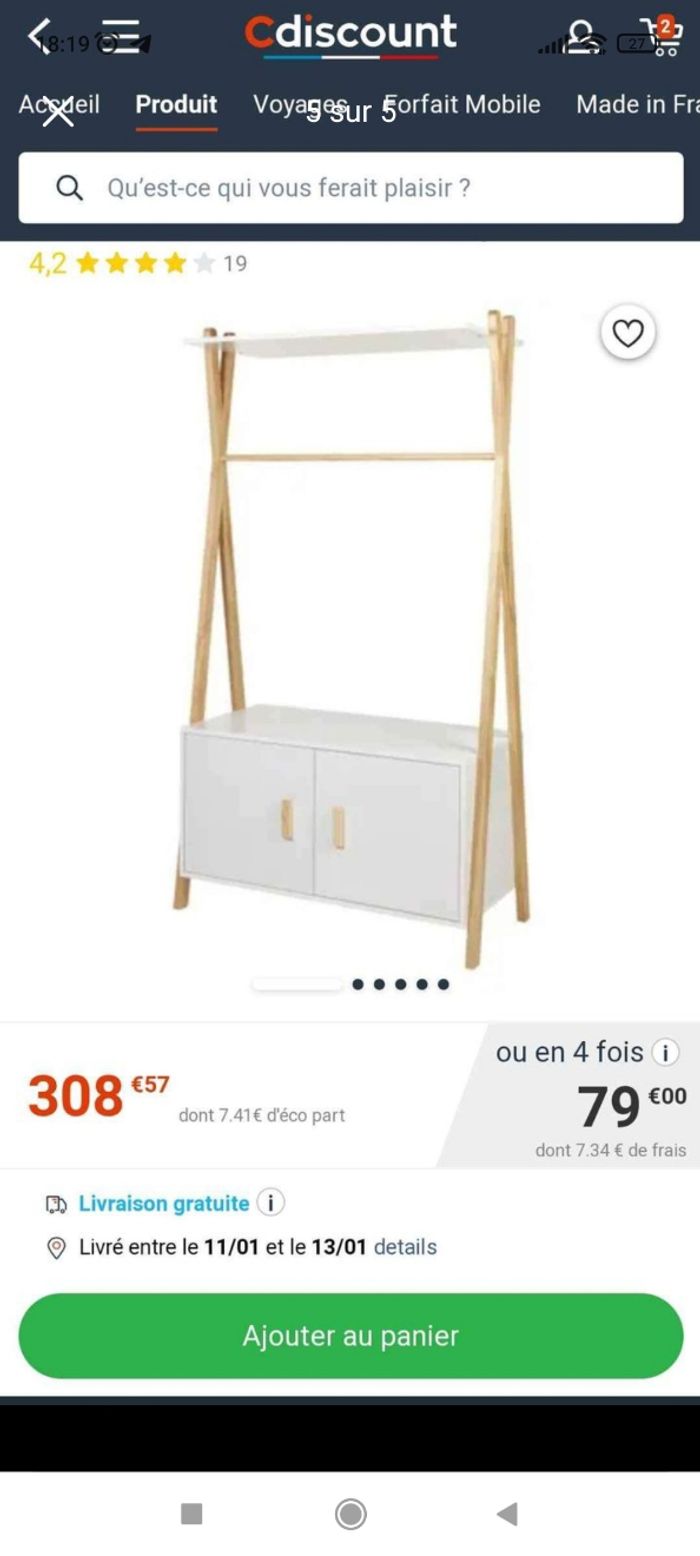
Task: Go to the system home screen
Action: coord(350,1514)
